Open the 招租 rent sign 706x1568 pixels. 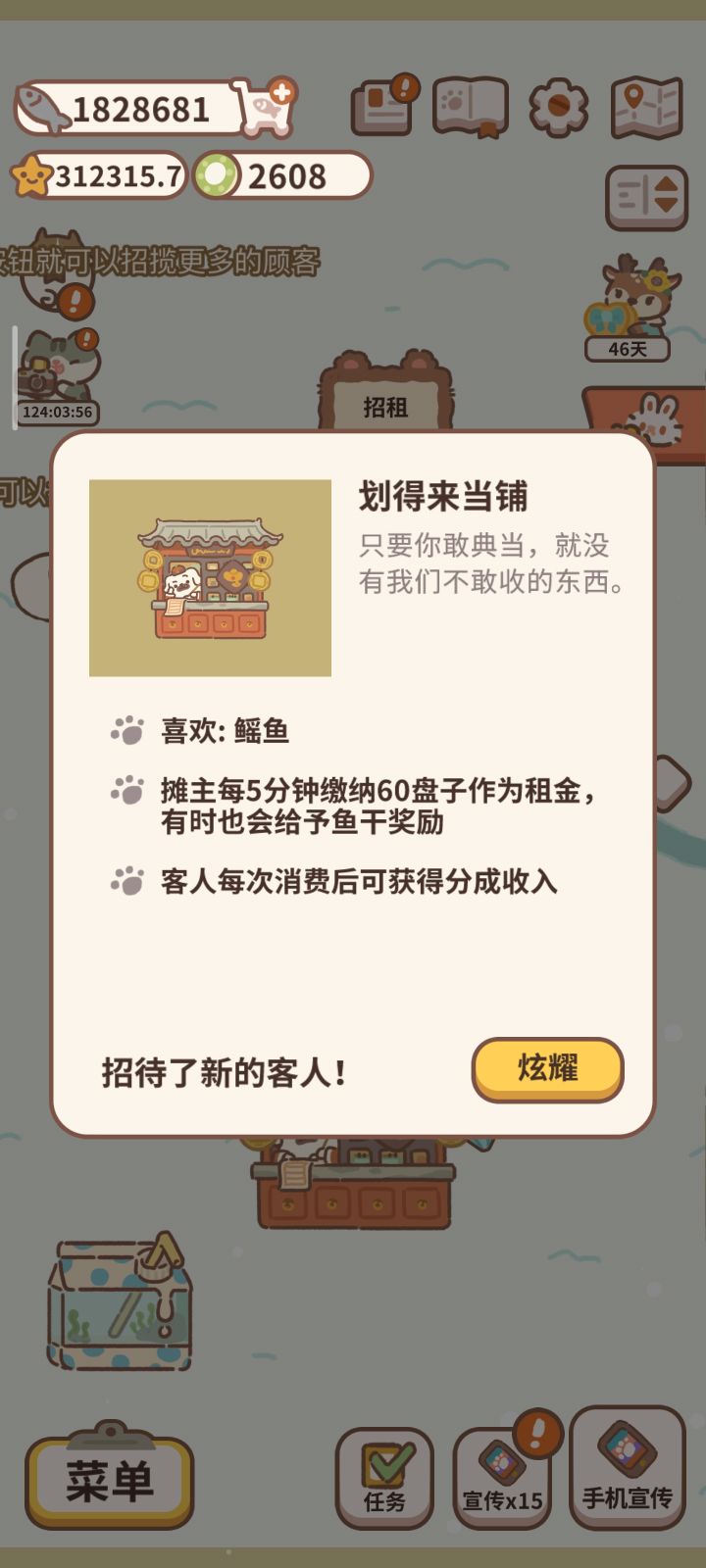(385, 404)
